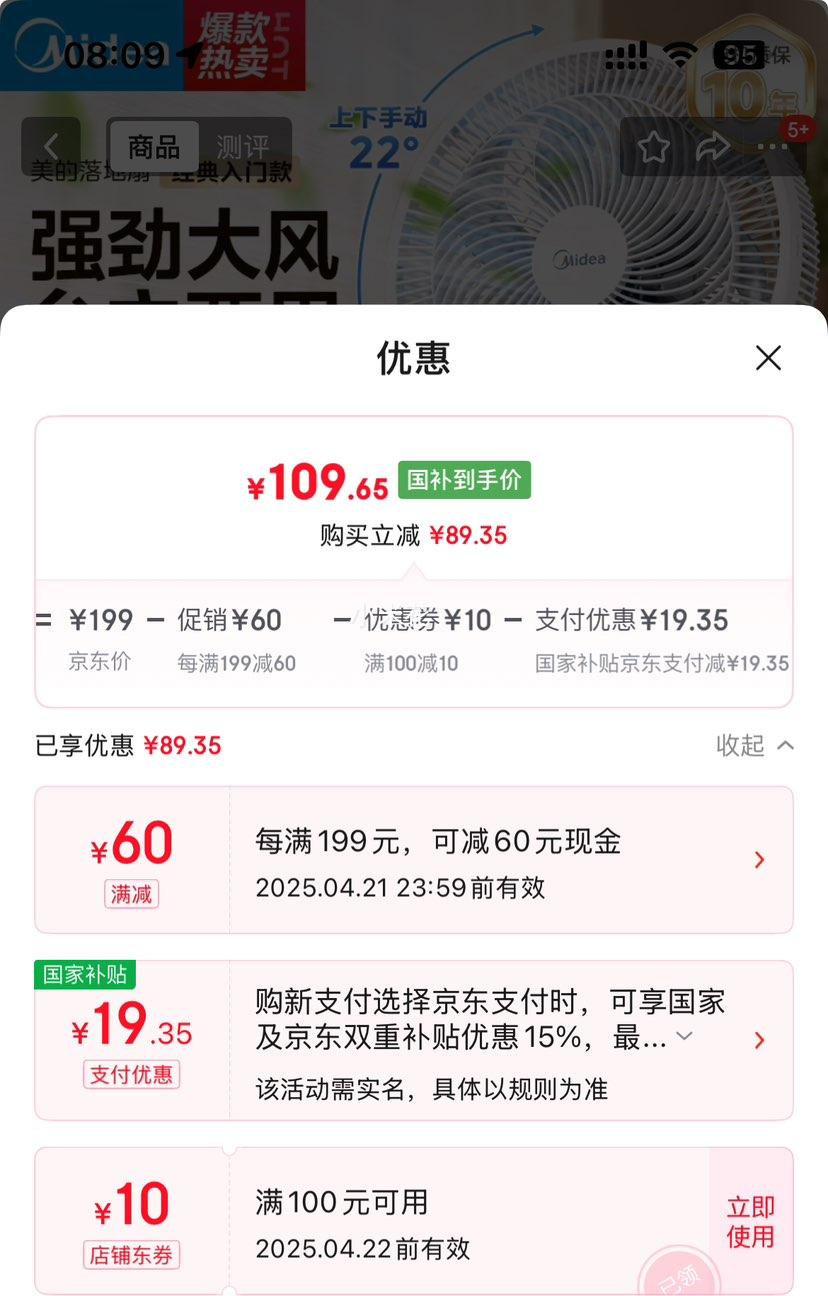
Task: Tap 立即使用 on the ¥10 店铺东券
Action: tap(750, 1221)
